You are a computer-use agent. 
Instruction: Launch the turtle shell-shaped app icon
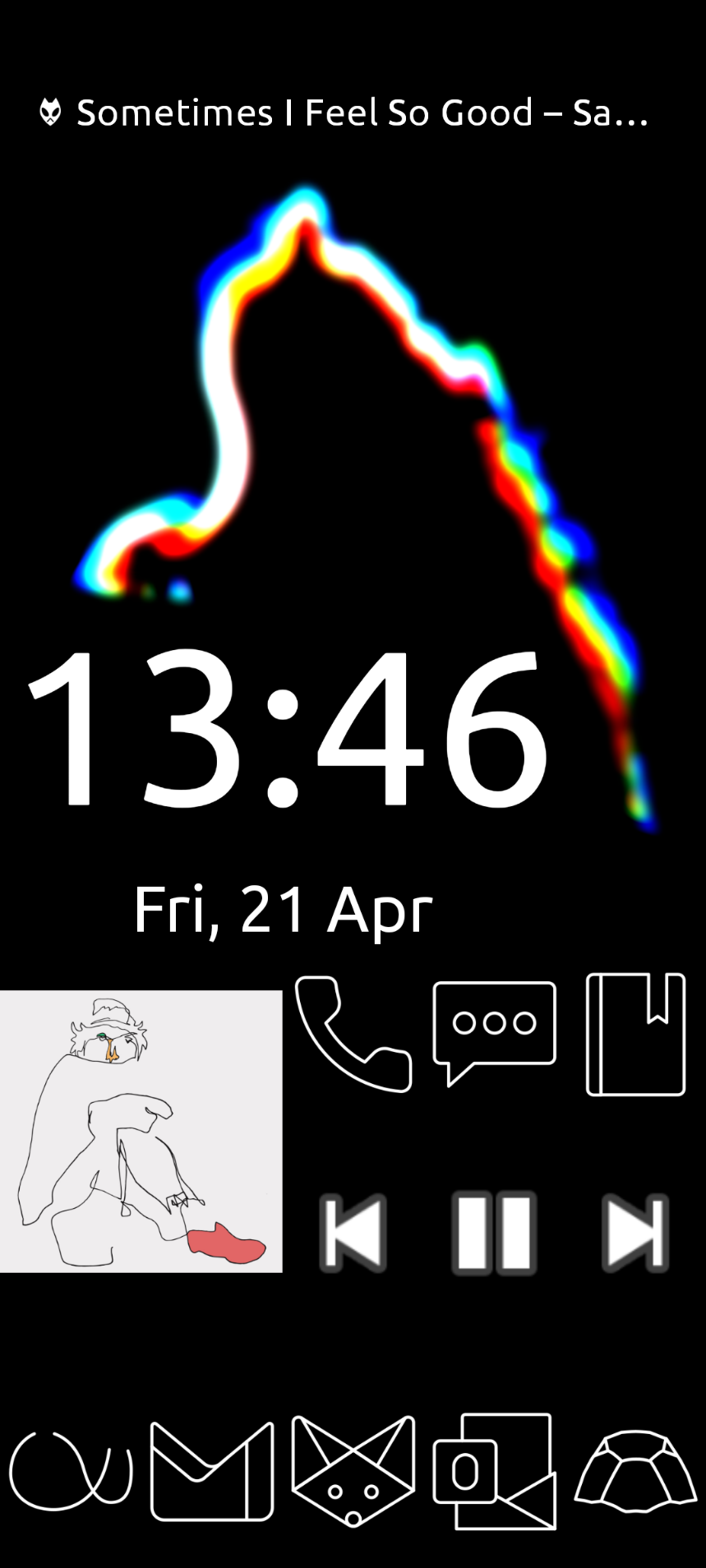[x=636, y=1472]
